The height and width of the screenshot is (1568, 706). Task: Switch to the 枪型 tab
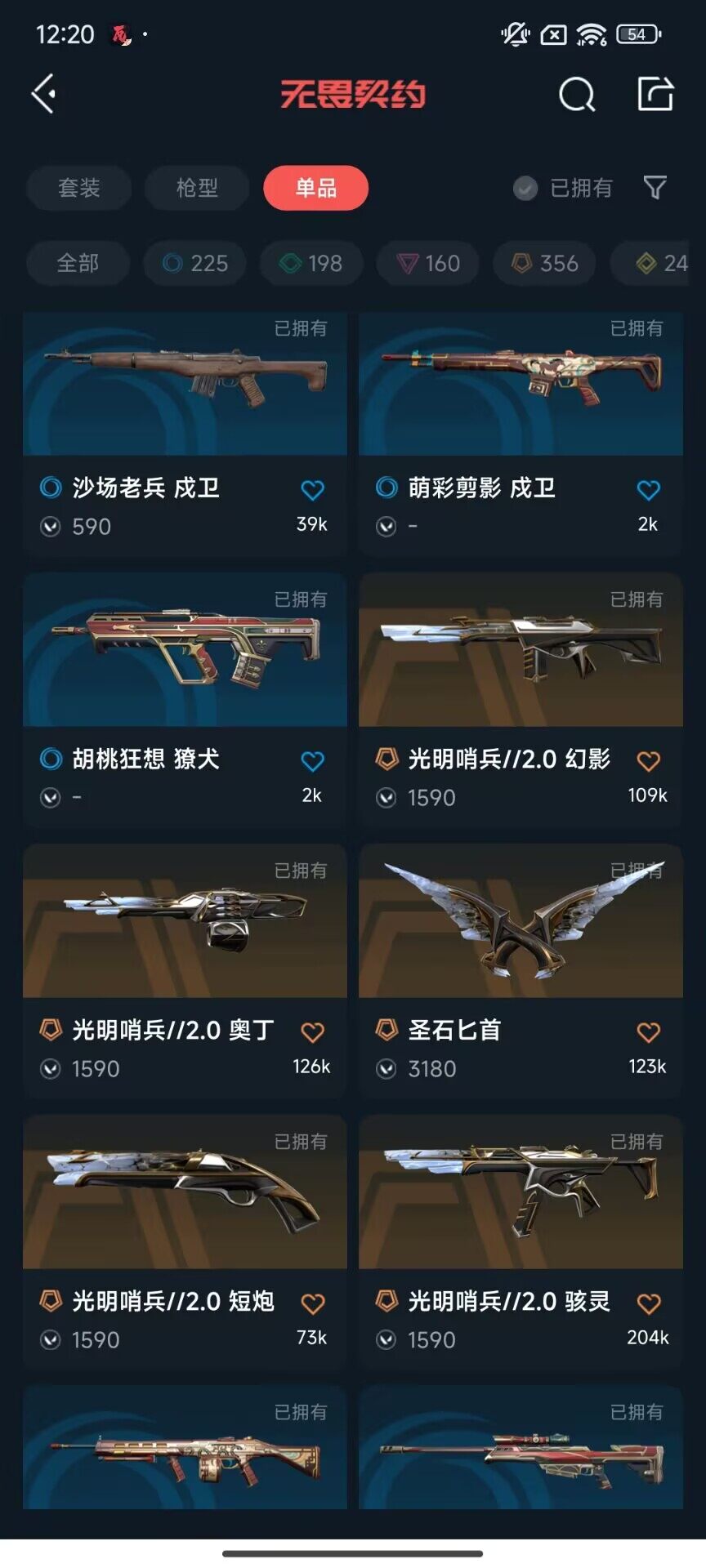[x=197, y=188]
